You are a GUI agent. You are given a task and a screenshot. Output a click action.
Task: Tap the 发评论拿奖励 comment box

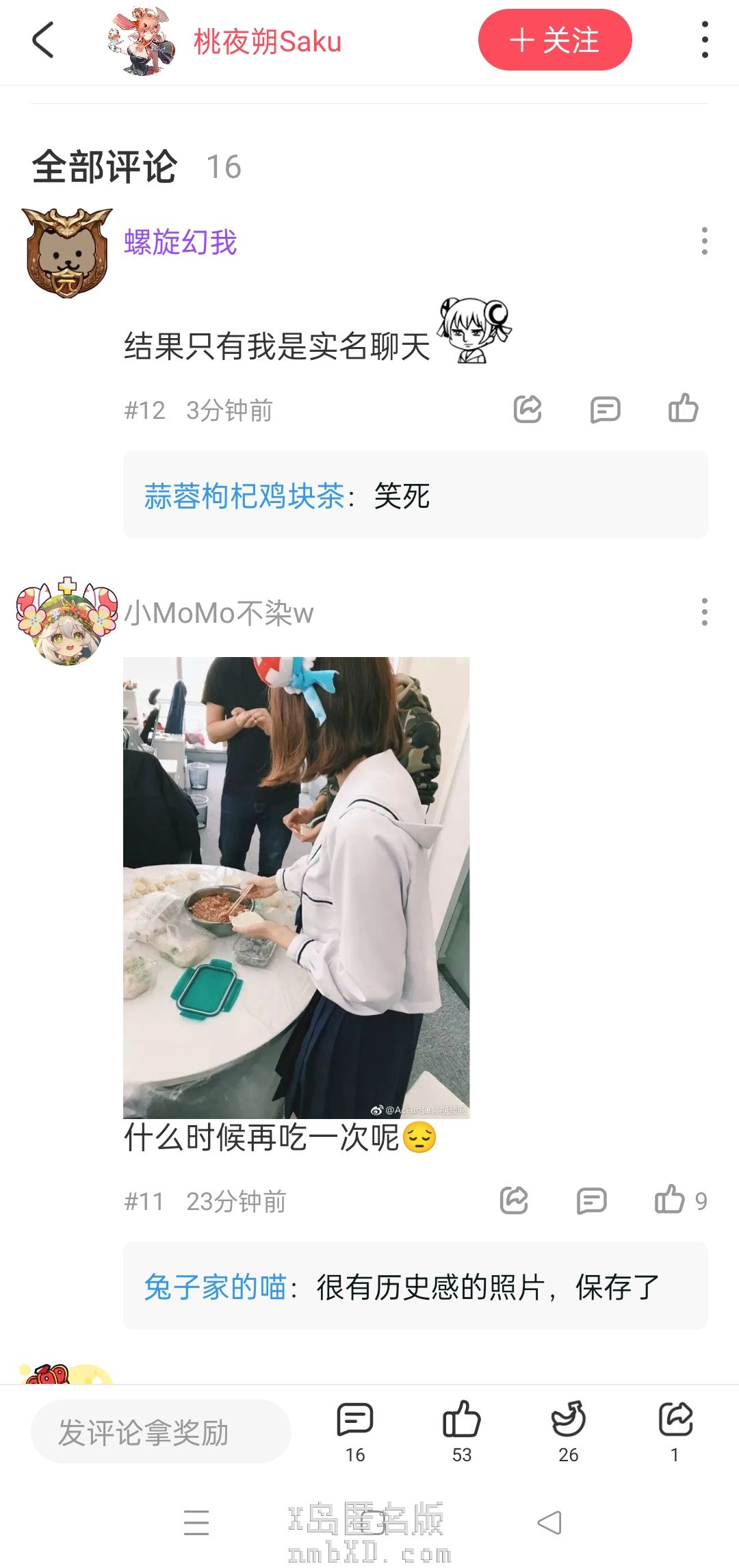[x=161, y=1432]
